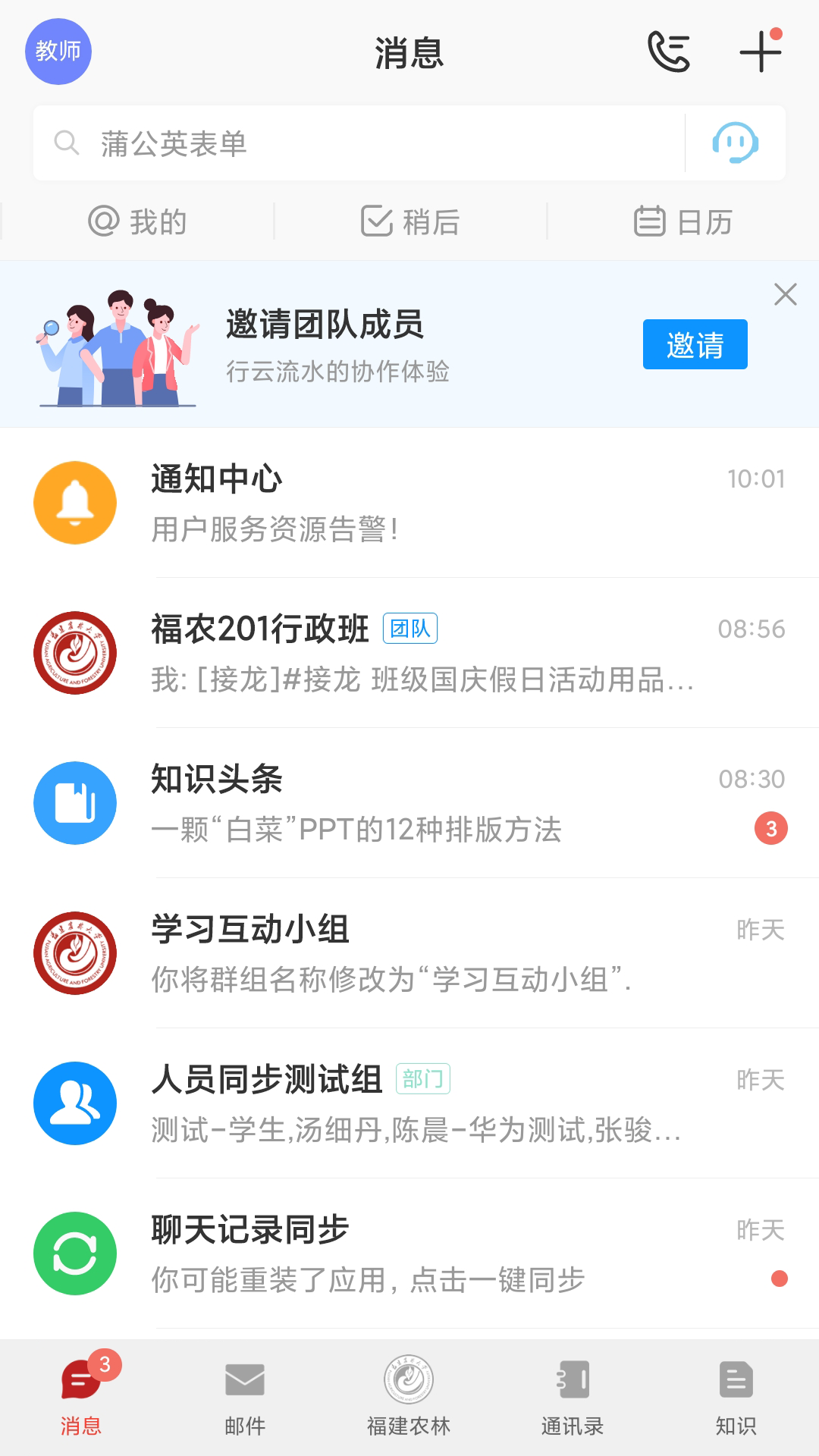Open the phone call icon
This screenshot has width=819, height=1456.
click(669, 52)
